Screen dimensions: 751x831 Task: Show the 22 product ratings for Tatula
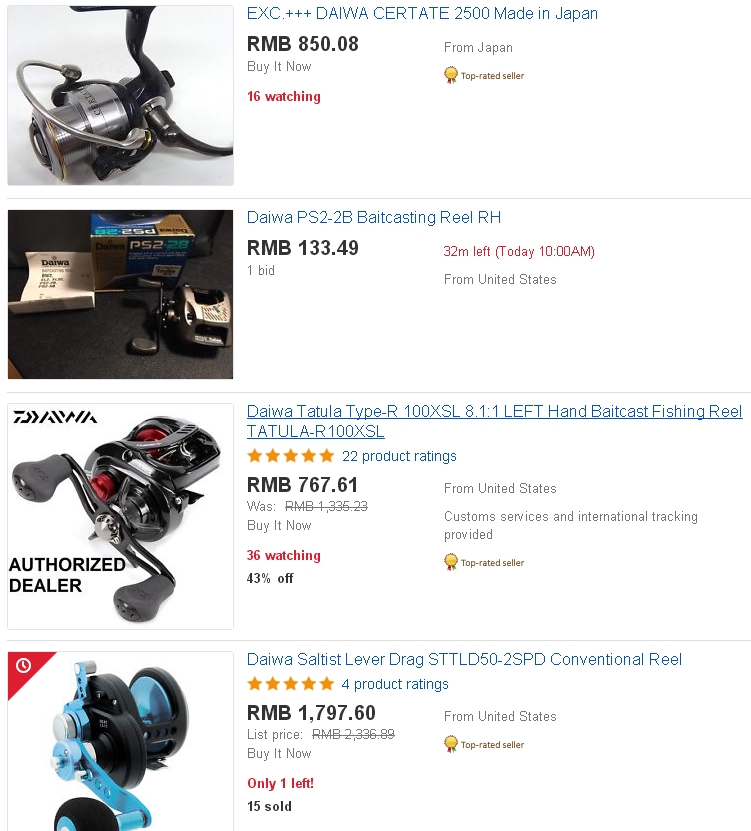click(x=399, y=456)
